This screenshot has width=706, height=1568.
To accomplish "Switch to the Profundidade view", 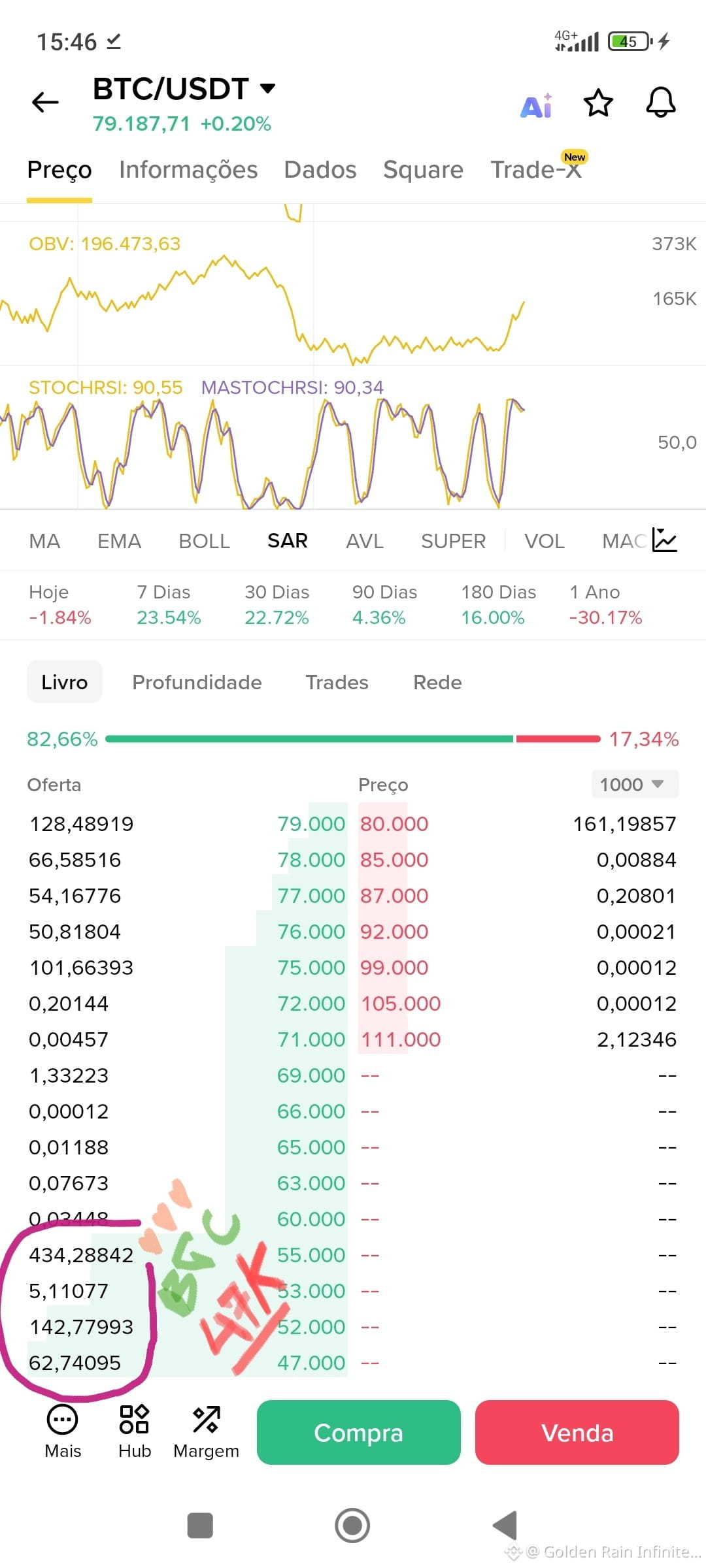I will point(197,682).
